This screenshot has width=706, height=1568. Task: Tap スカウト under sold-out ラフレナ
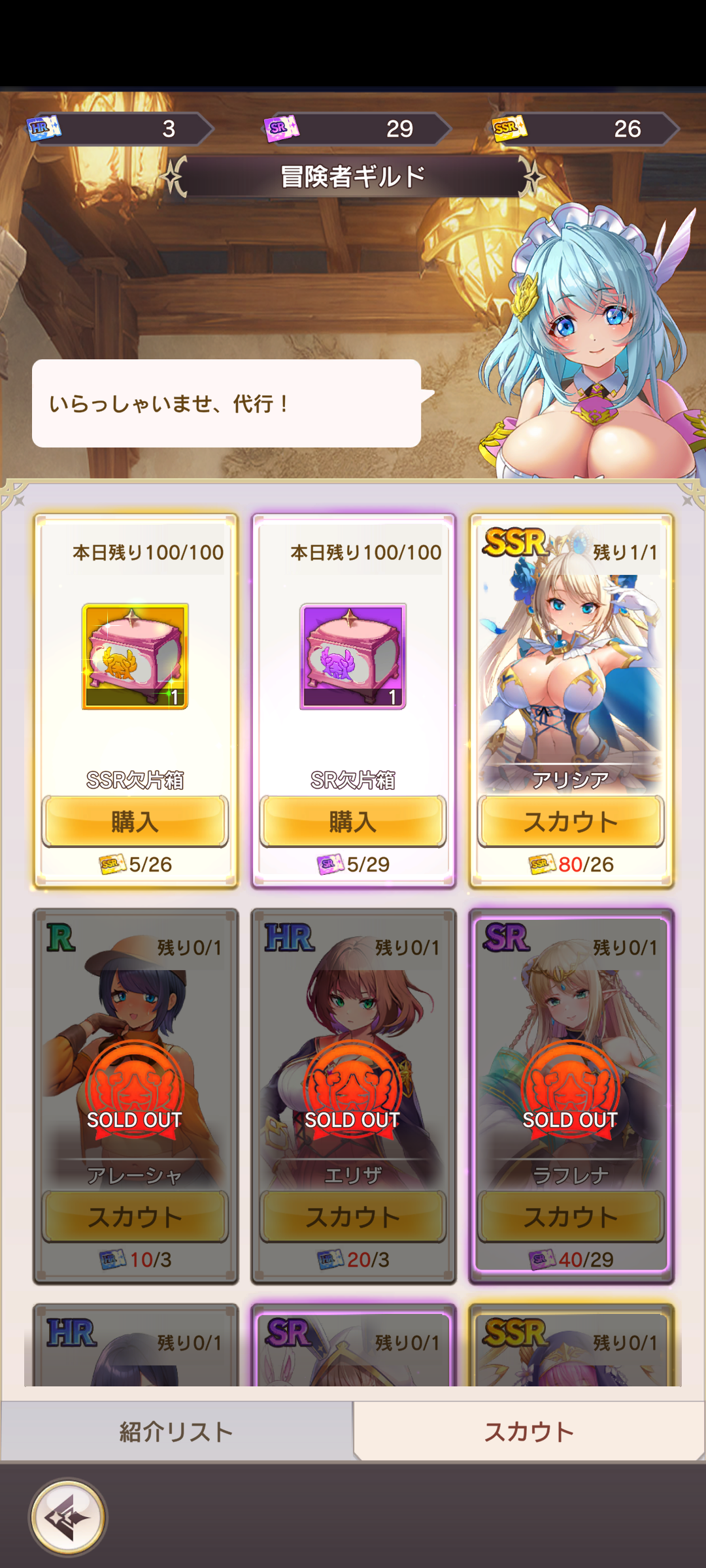[x=571, y=1217]
